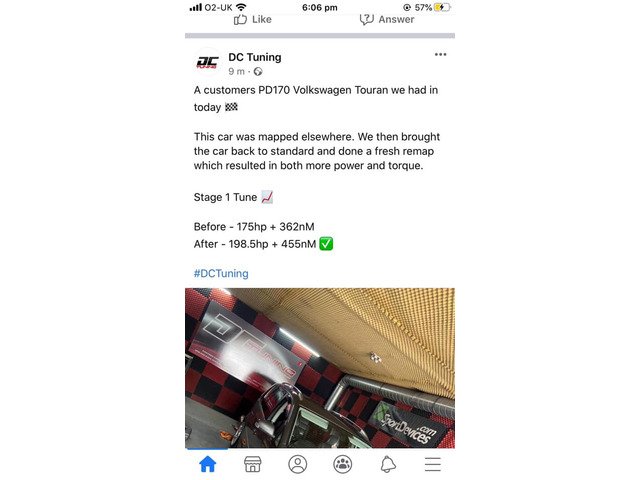The height and width of the screenshot is (480, 640).
Task: Open the post's three-dot options menu
Action: 440,54
